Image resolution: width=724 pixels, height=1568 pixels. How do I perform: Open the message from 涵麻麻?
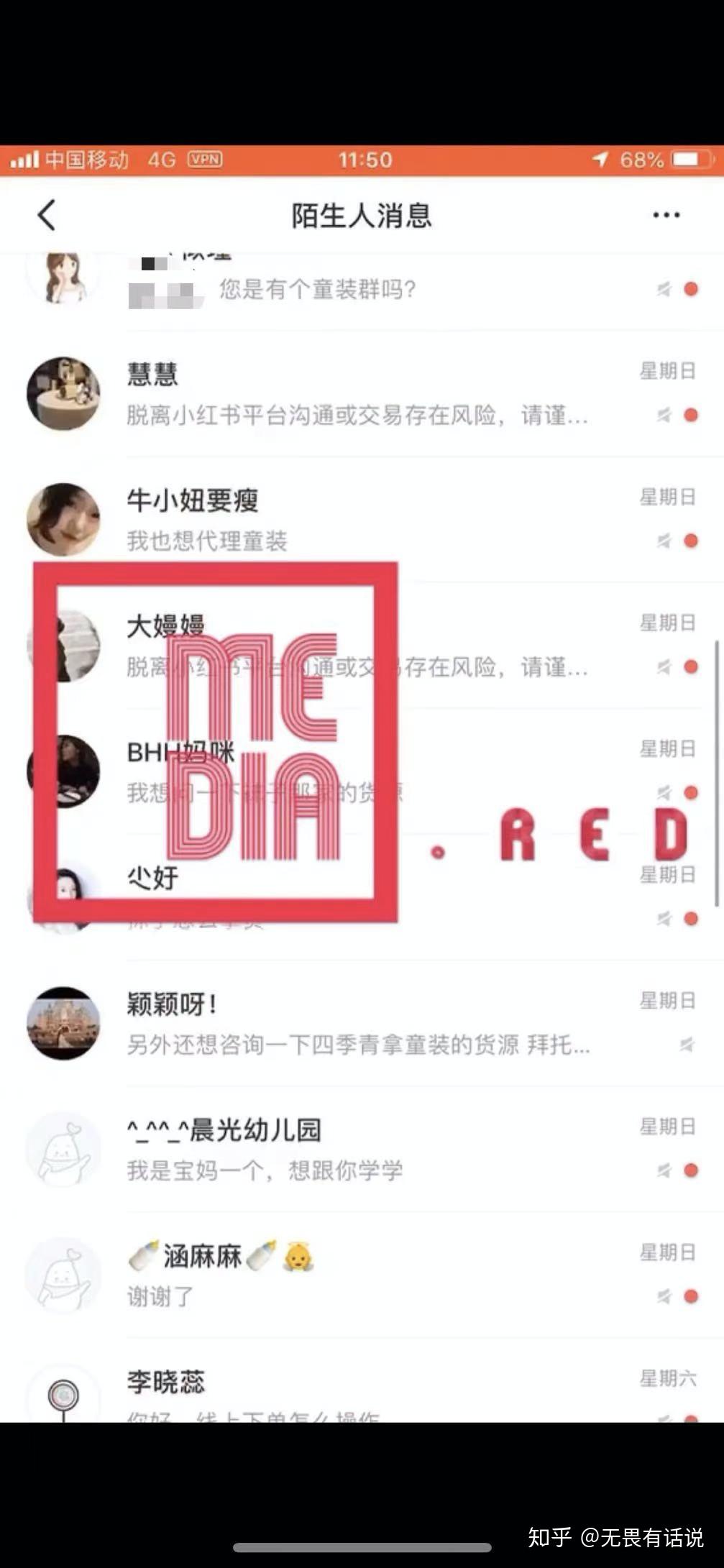click(359, 1275)
